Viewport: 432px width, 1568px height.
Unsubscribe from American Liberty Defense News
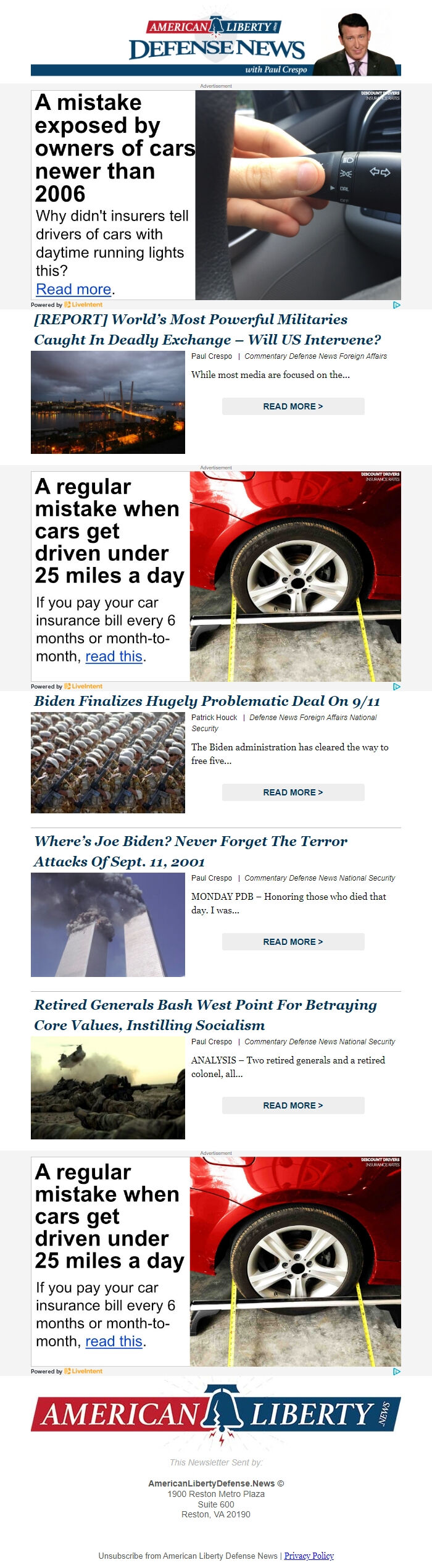click(188, 1556)
